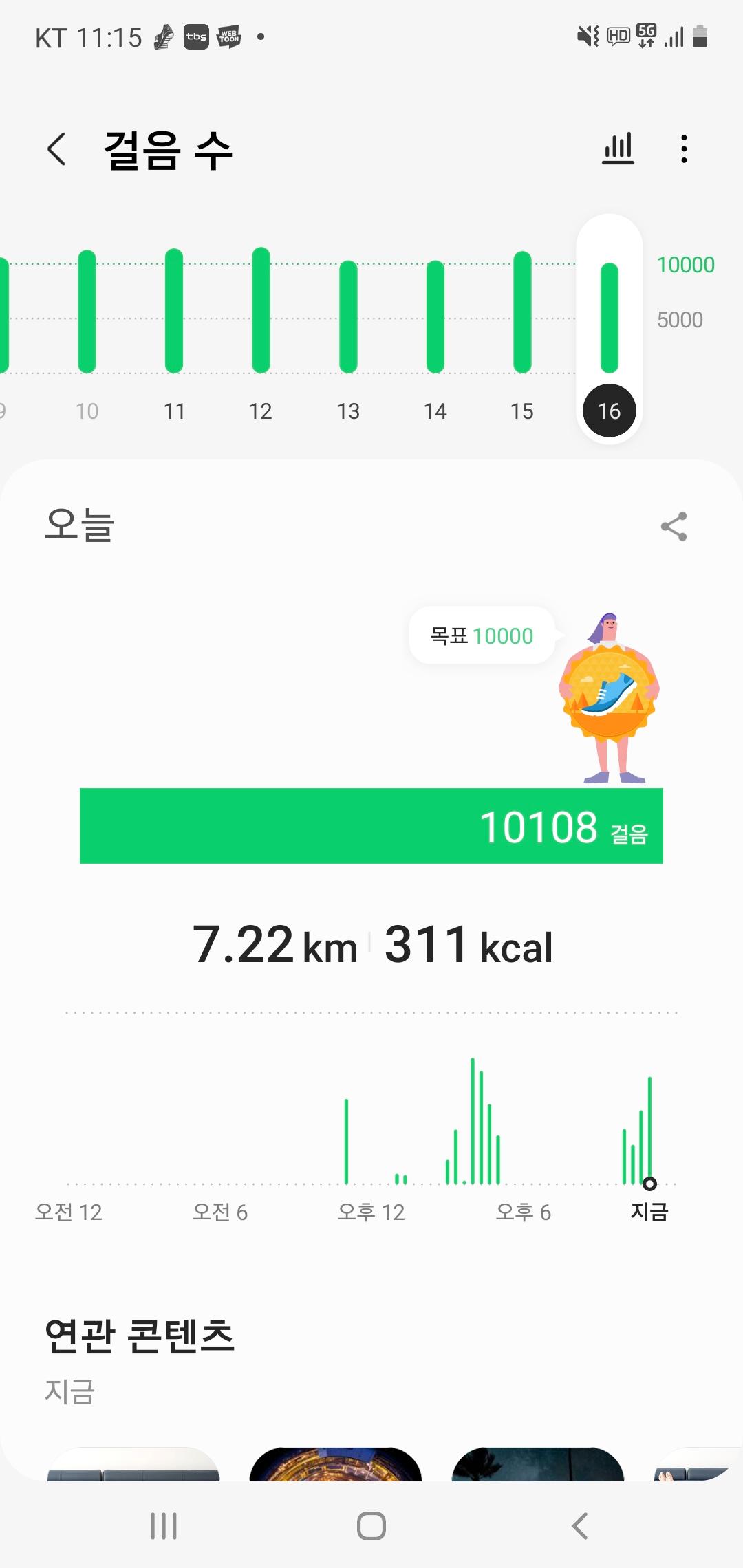Tap the 목표 10000 goal bubble
743x1568 pixels.
pyautogui.click(x=482, y=635)
